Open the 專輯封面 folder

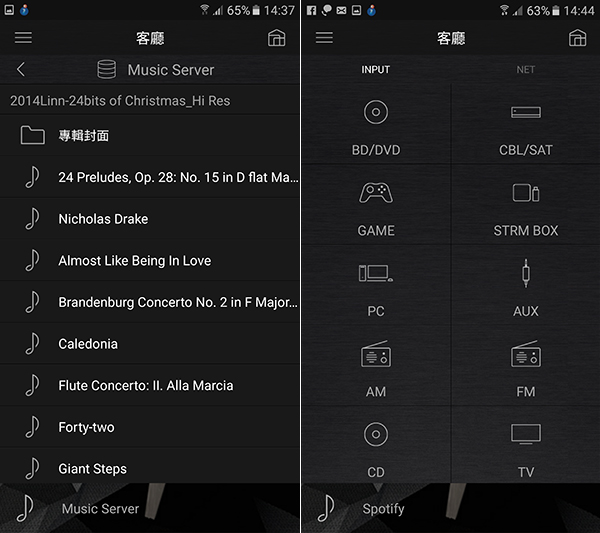(84, 136)
